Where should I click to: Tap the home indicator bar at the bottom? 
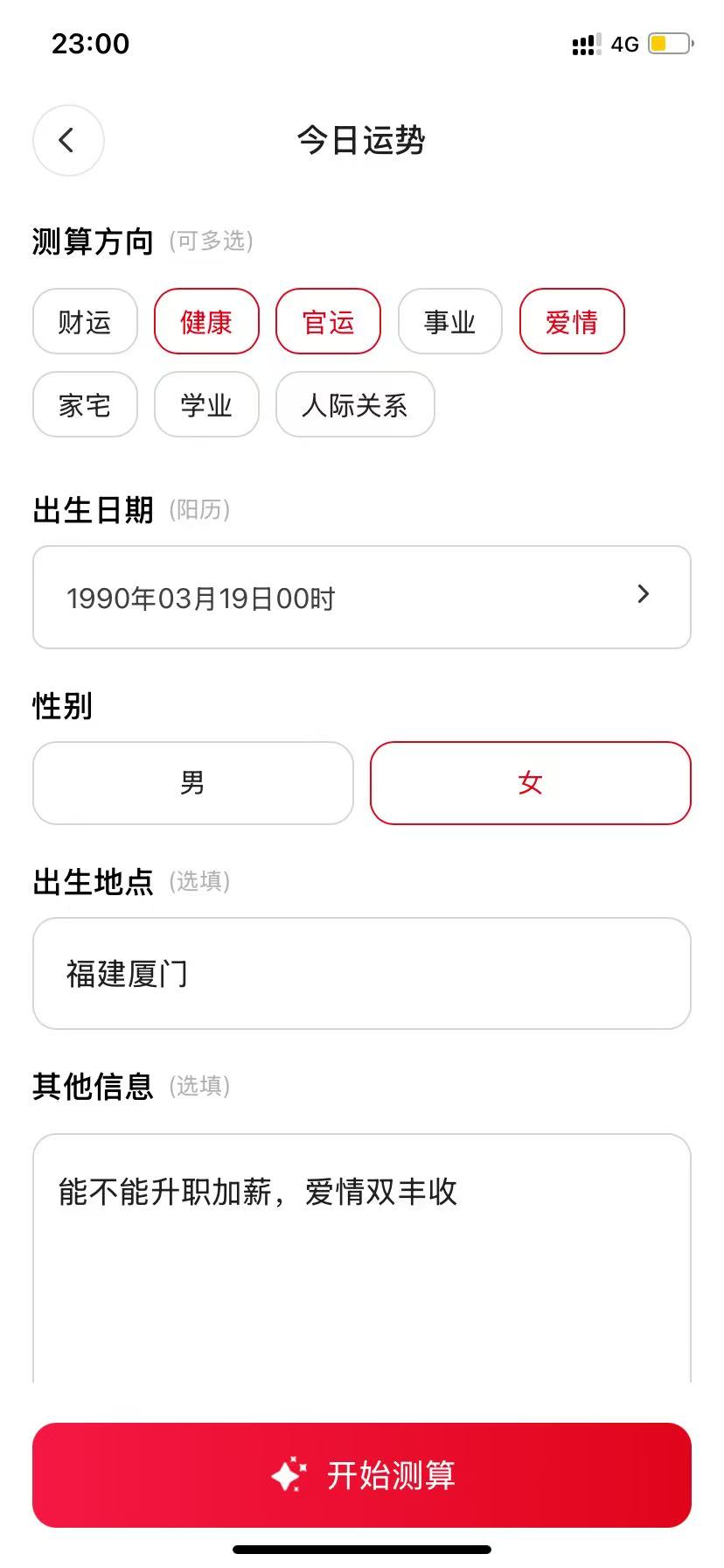(362, 1549)
